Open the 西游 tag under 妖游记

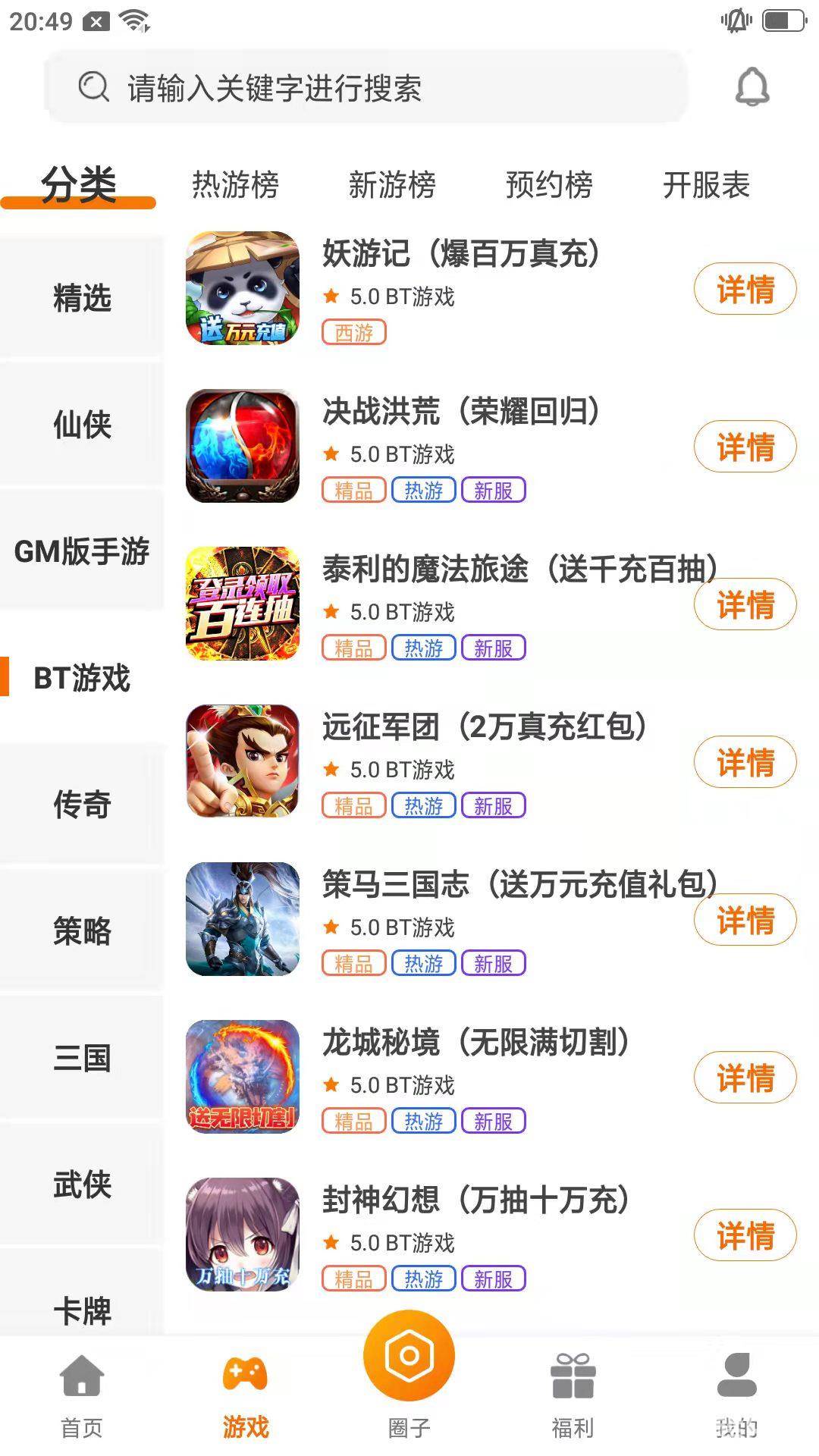[355, 332]
